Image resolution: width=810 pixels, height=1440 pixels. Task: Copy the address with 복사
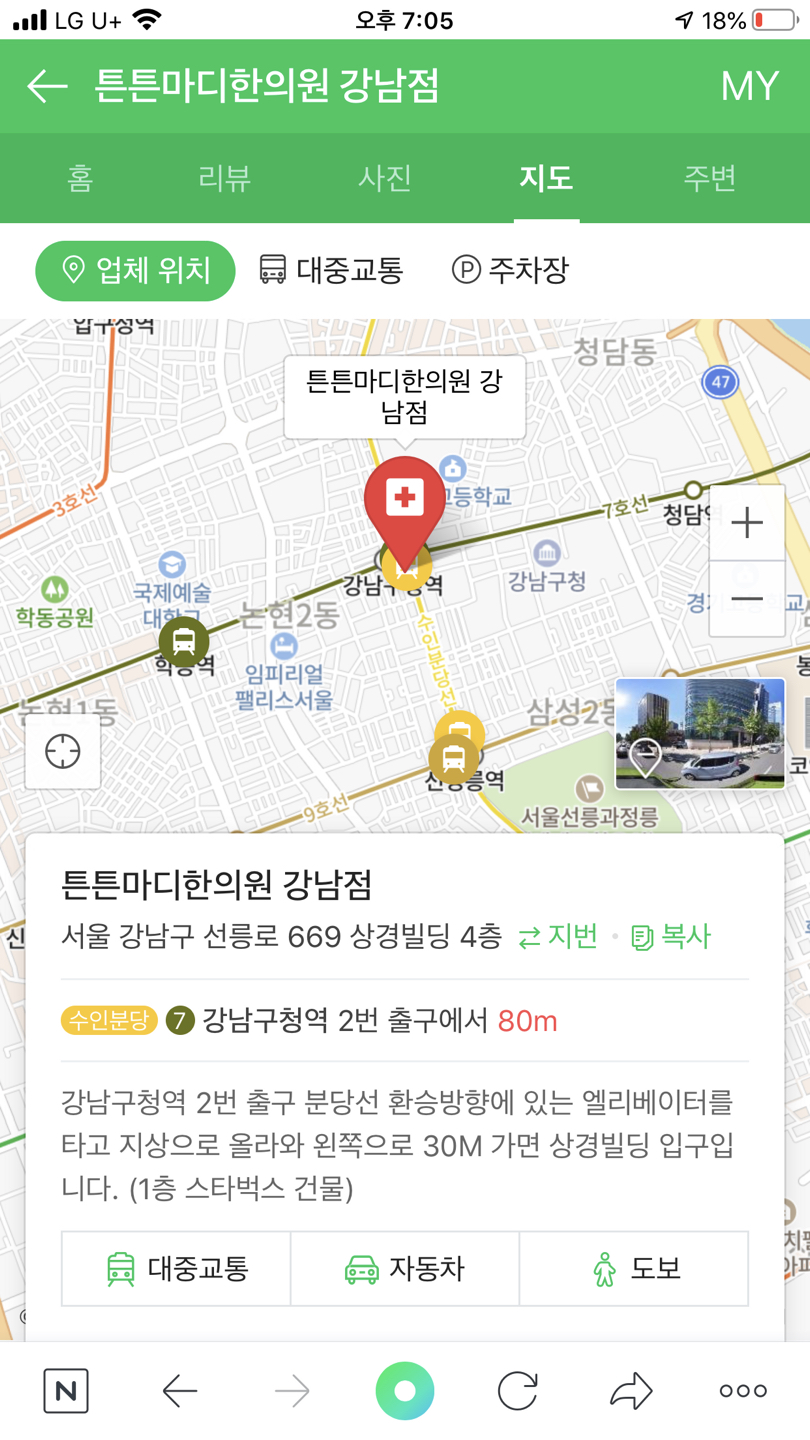[671, 936]
